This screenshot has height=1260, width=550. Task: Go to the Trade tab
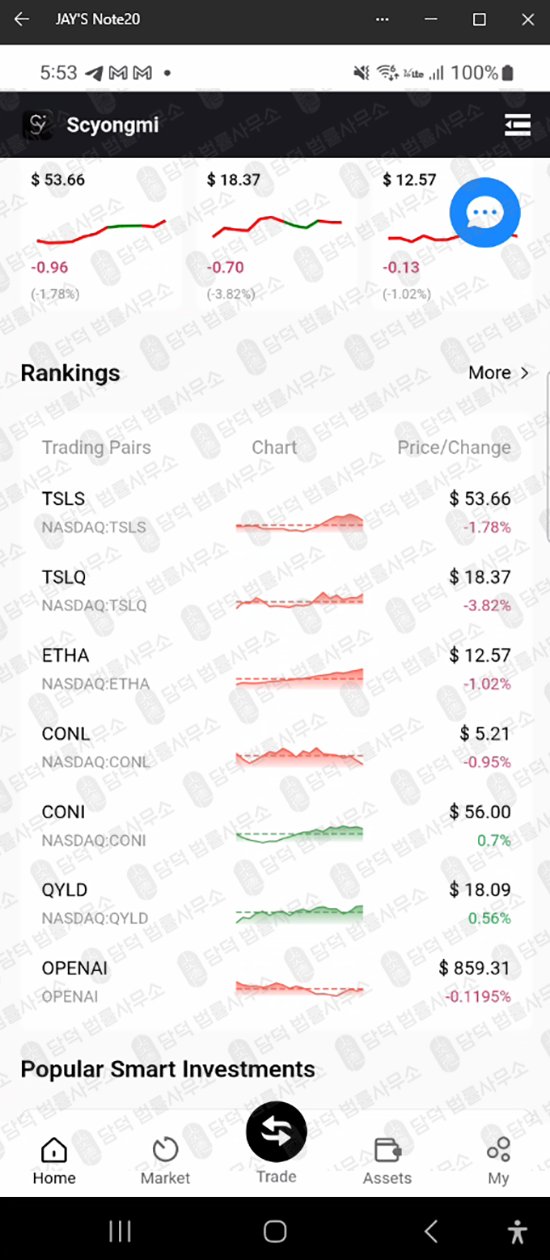point(276,1143)
